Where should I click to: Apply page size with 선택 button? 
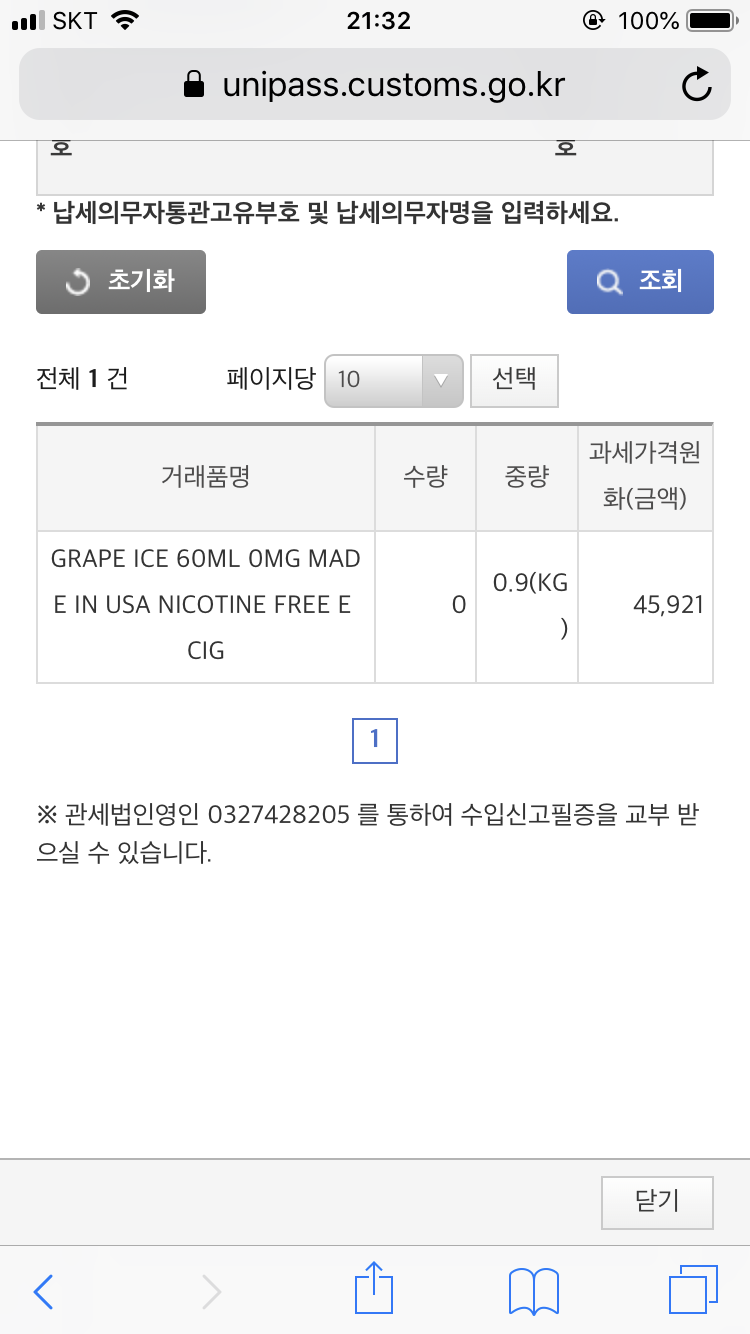coord(514,380)
